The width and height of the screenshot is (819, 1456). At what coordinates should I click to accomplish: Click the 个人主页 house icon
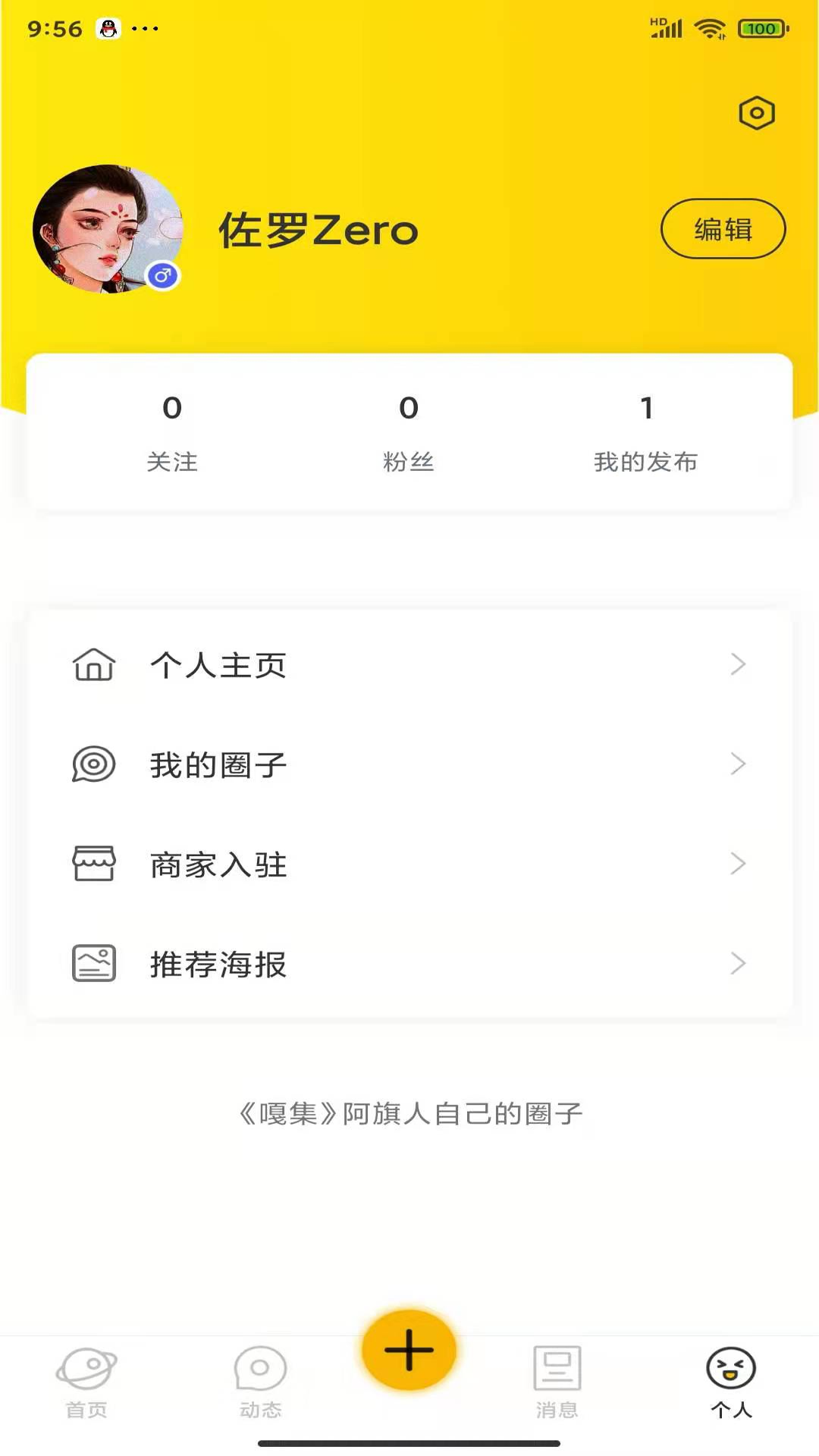pyautogui.click(x=93, y=666)
